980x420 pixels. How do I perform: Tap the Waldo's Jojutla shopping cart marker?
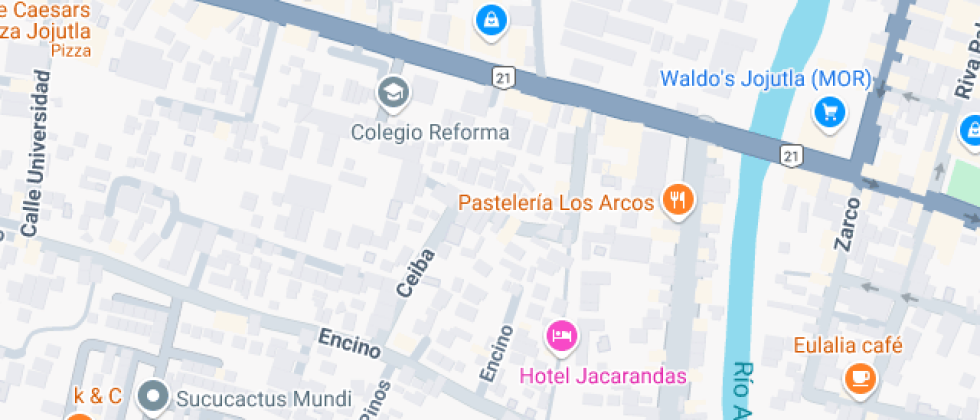[x=829, y=112]
